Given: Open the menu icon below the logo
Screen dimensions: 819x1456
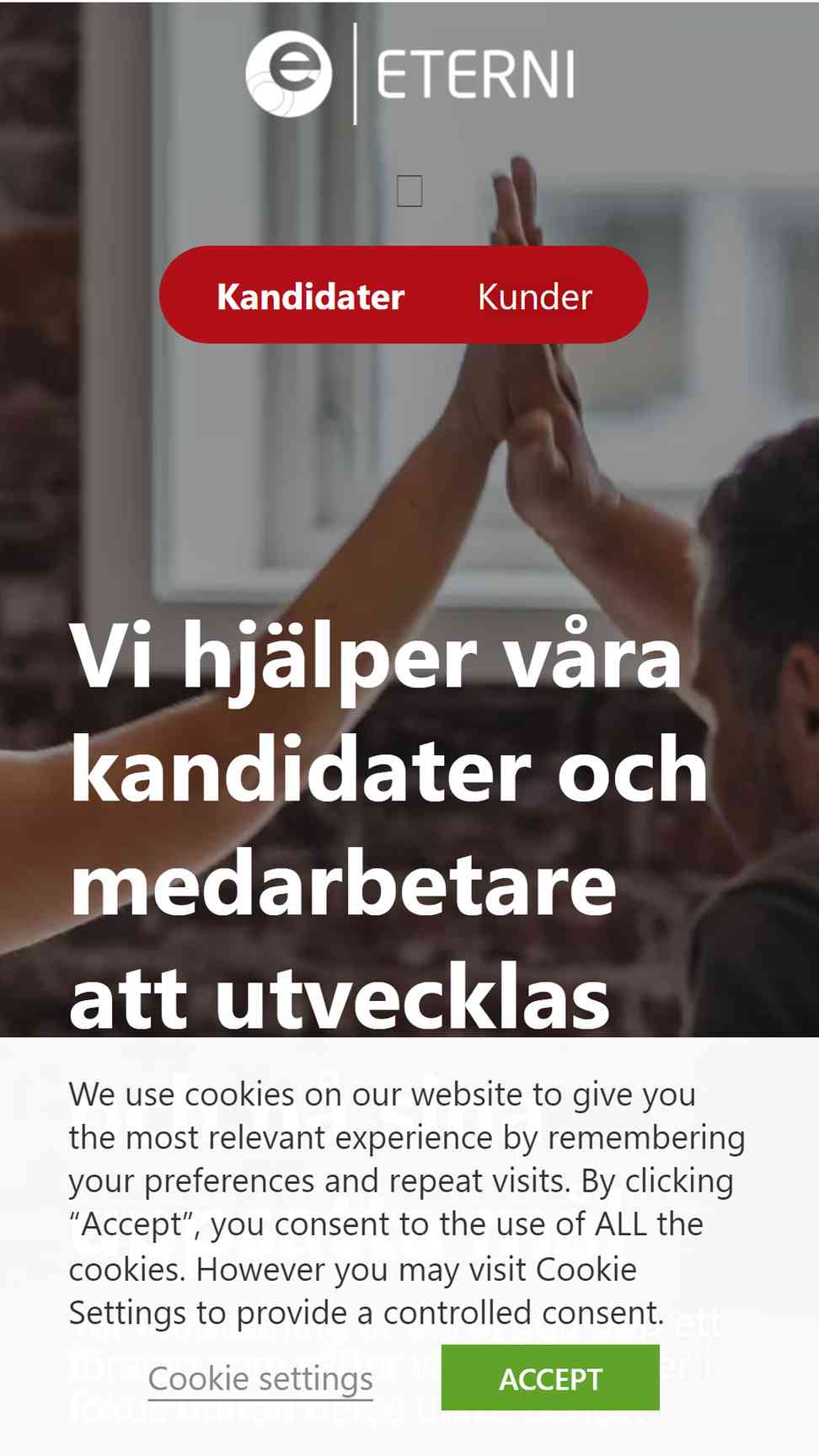Looking at the screenshot, I should pos(409,191).
